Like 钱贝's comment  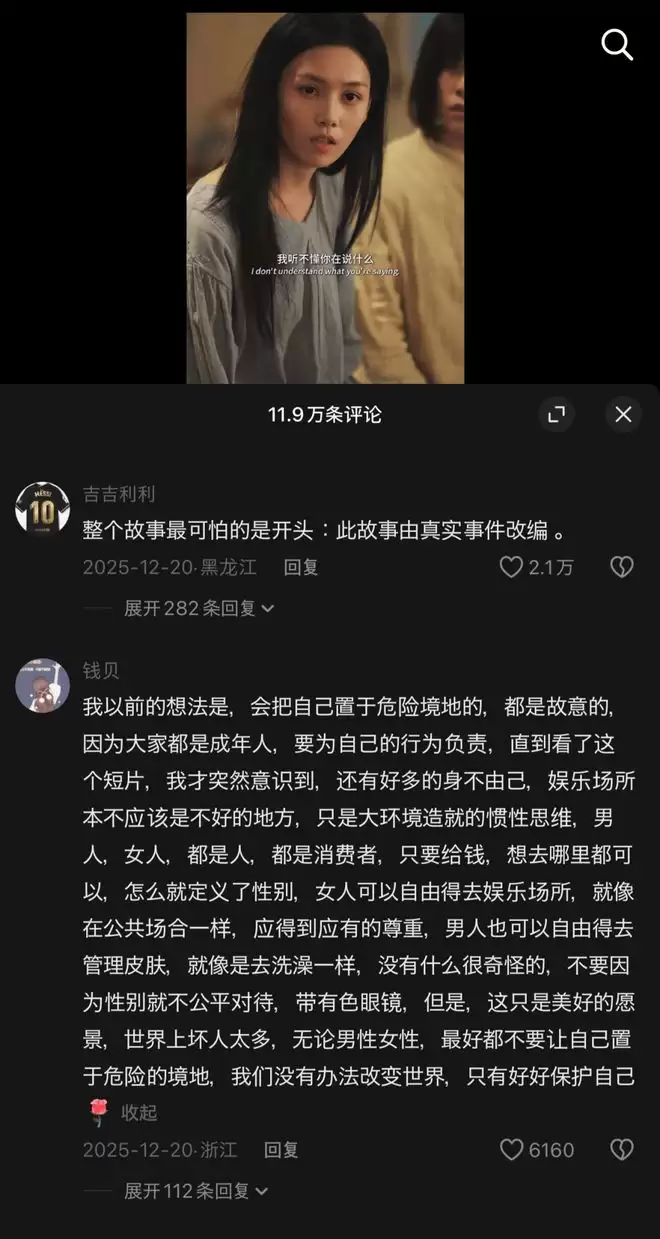pyautogui.click(x=511, y=1150)
